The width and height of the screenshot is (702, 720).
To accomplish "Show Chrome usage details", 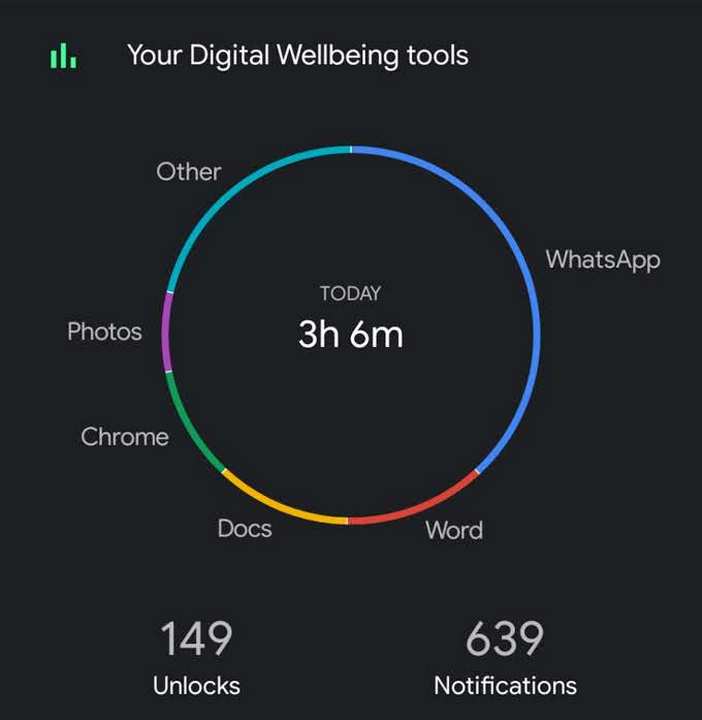I will [125, 437].
